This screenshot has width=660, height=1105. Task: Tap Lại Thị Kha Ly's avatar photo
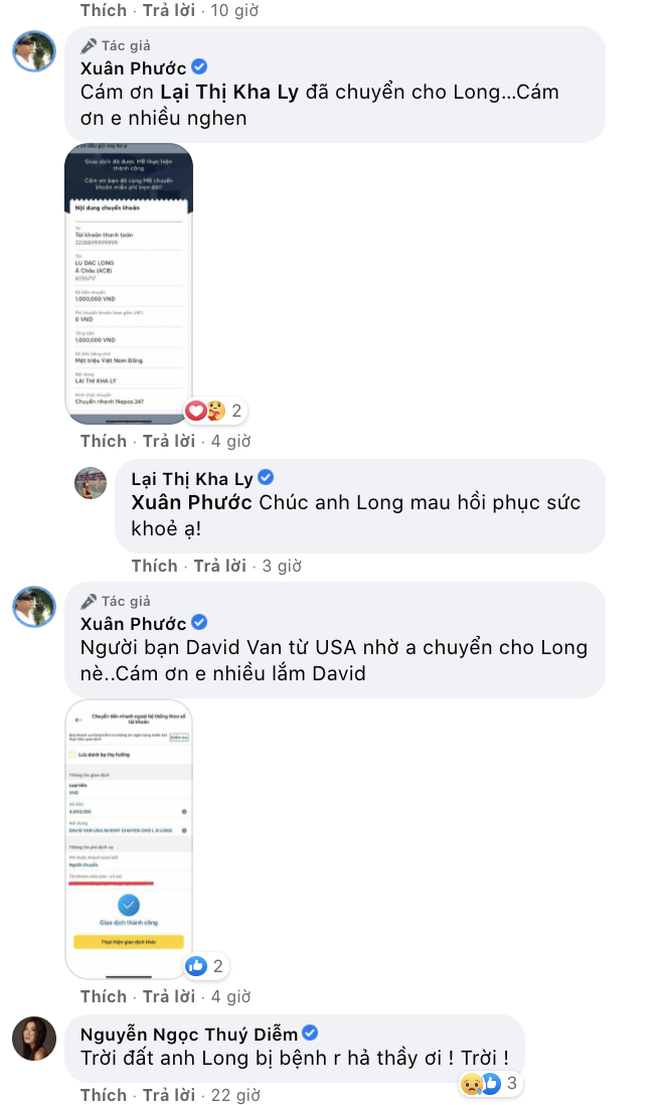(x=91, y=483)
